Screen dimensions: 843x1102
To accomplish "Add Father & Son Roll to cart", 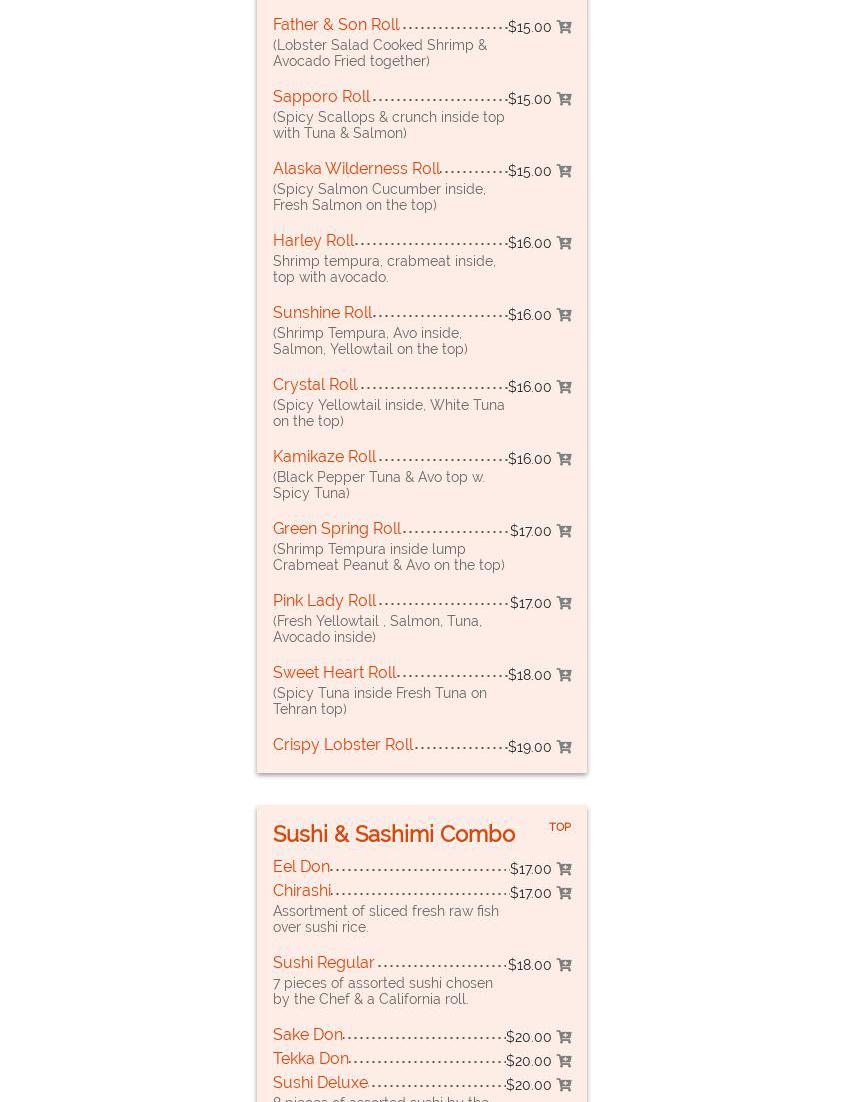I will [564, 27].
